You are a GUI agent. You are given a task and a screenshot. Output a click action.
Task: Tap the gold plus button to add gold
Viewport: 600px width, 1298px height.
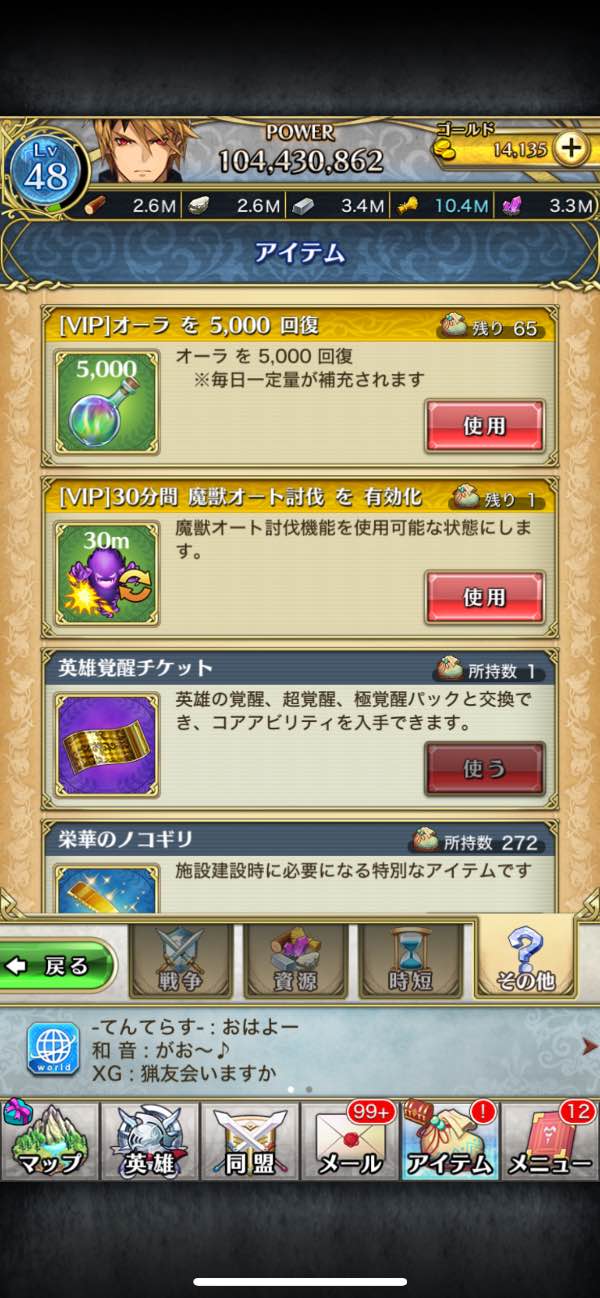(571, 149)
